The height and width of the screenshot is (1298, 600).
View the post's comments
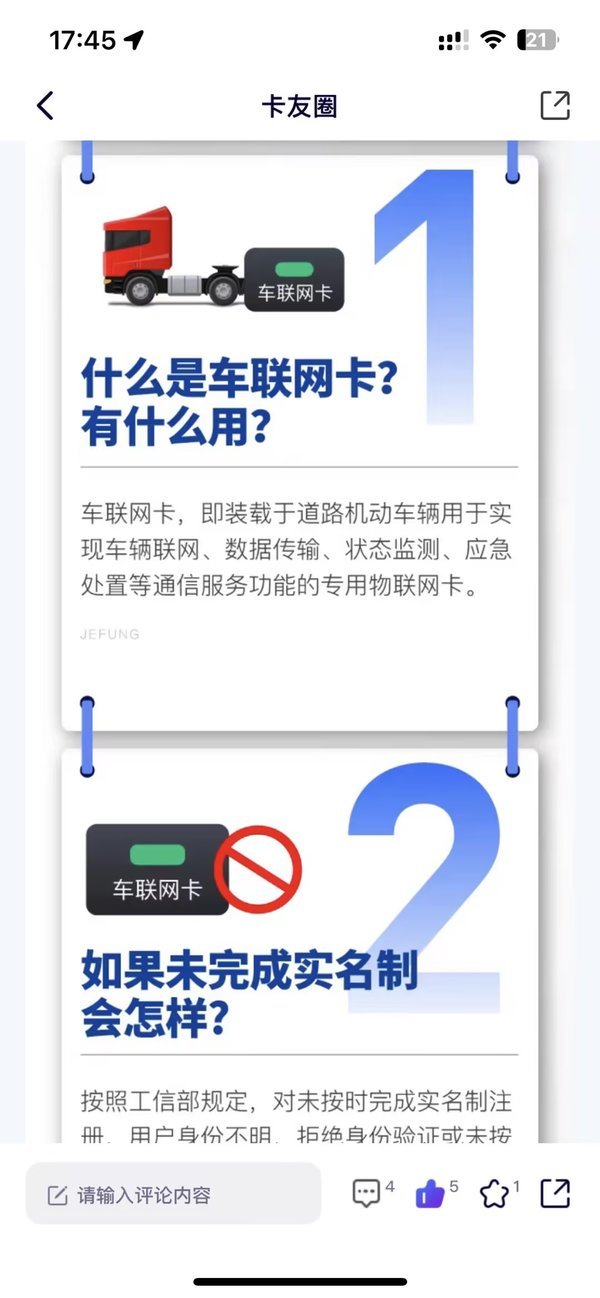(367, 1193)
